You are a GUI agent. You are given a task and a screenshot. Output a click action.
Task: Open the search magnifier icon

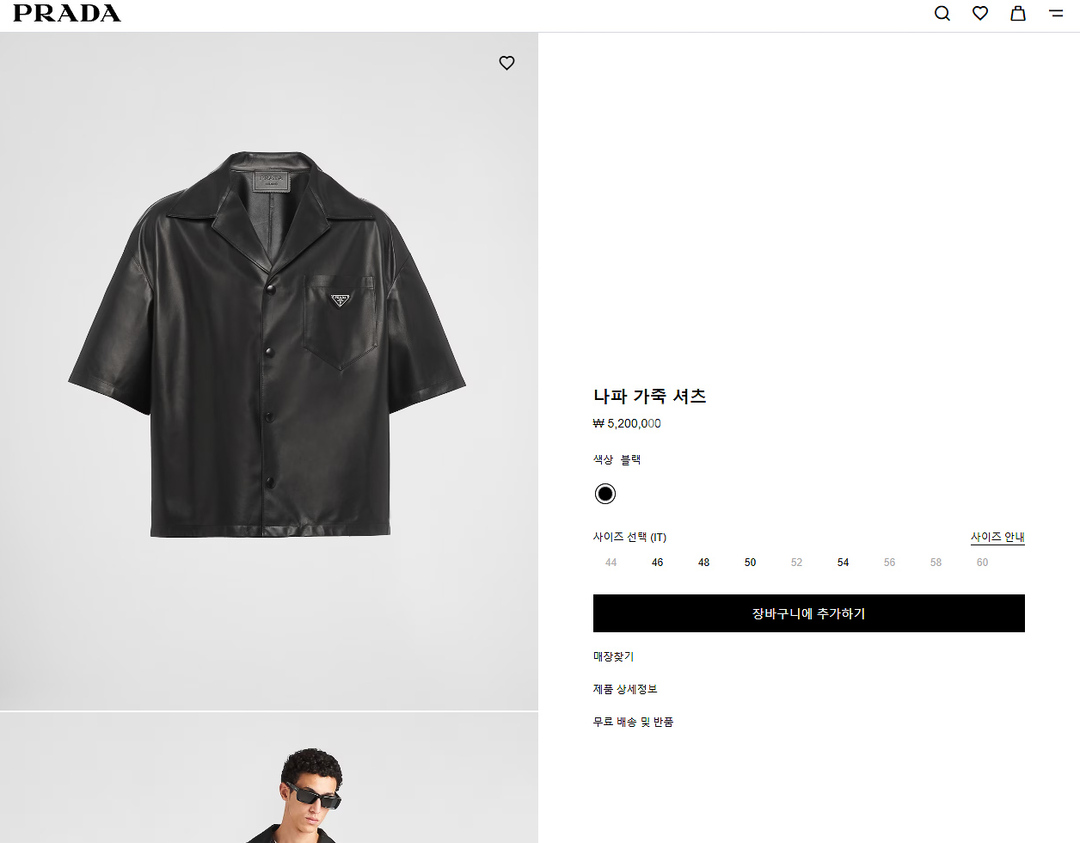(942, 13)
